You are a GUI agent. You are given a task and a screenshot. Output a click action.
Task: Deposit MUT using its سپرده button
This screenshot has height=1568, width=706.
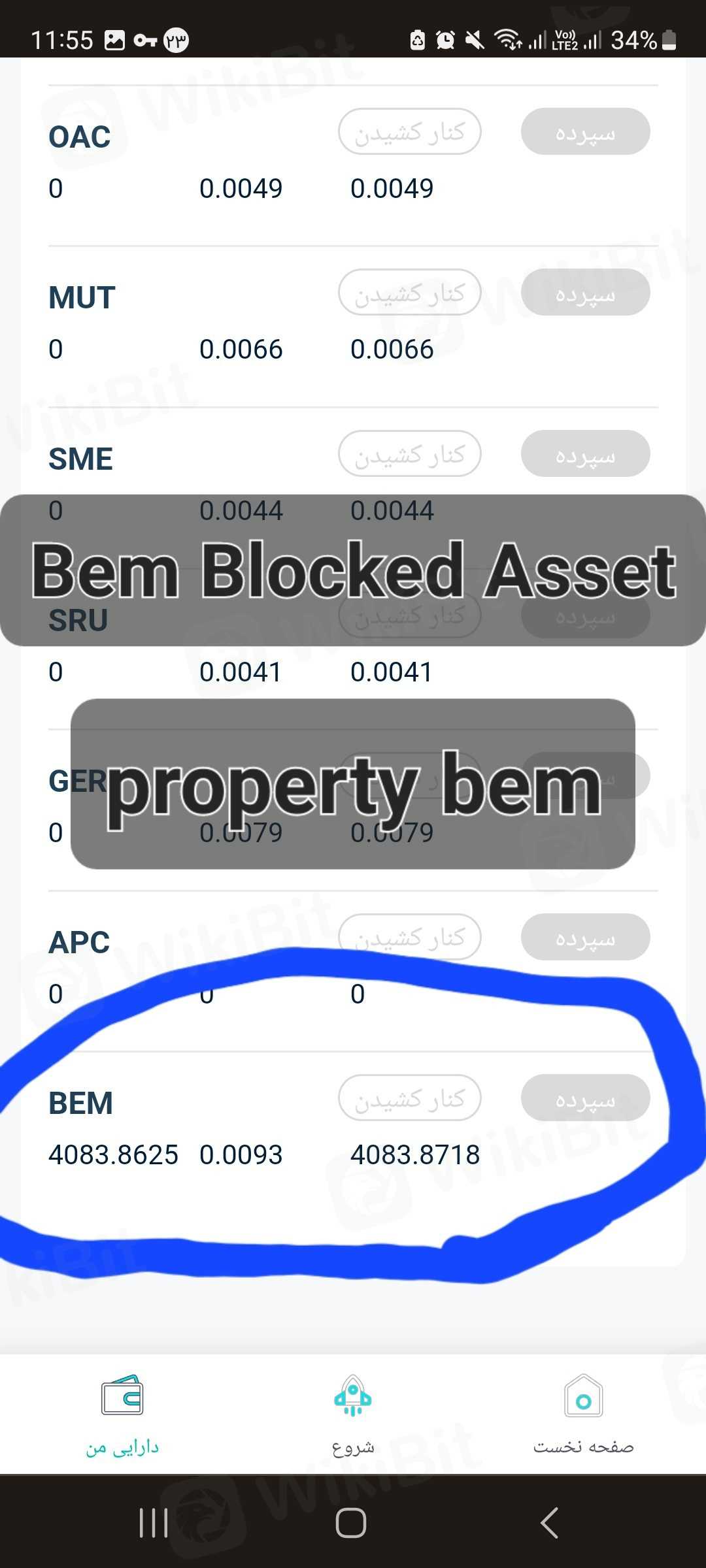[x=585, y=293]
